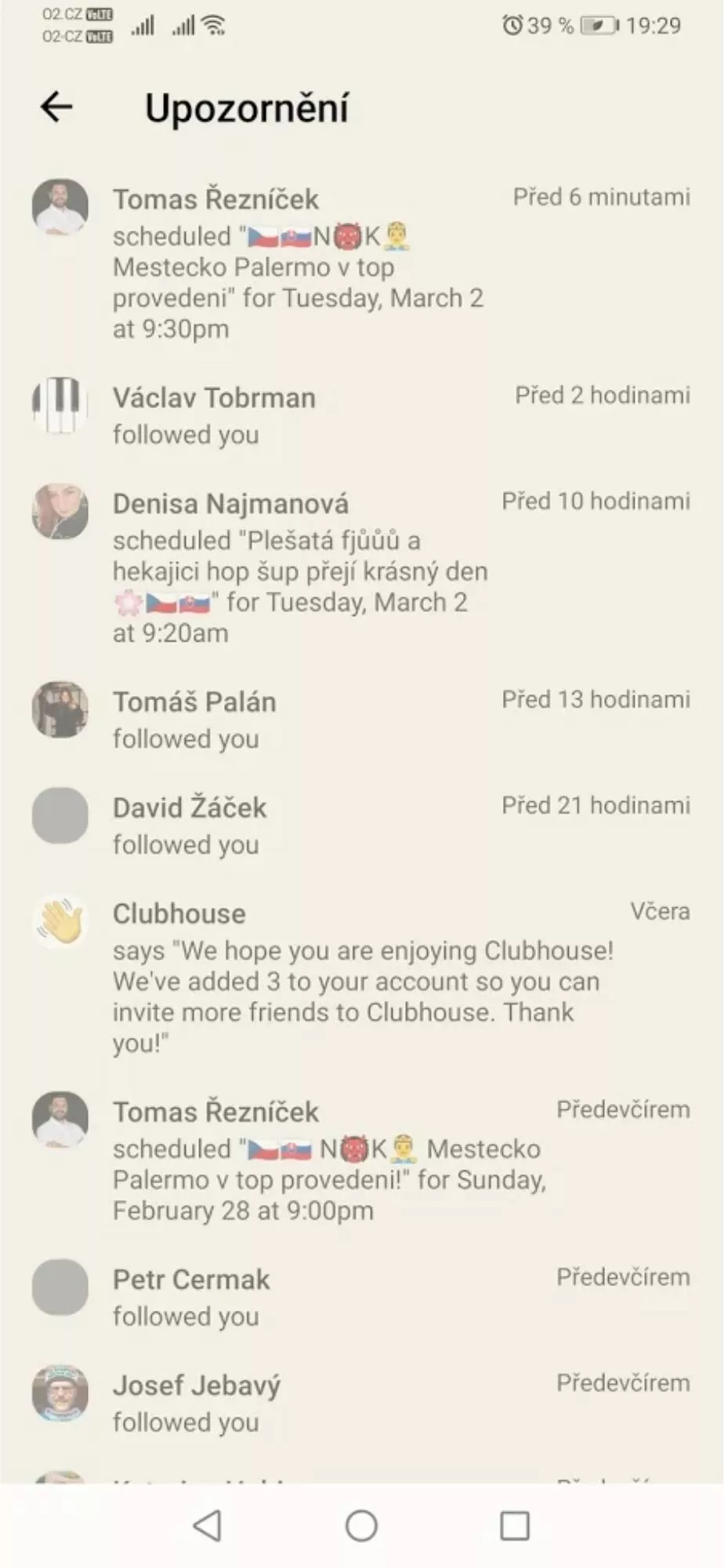Open Petr Cermak's follow notification

pos(362,1297)
